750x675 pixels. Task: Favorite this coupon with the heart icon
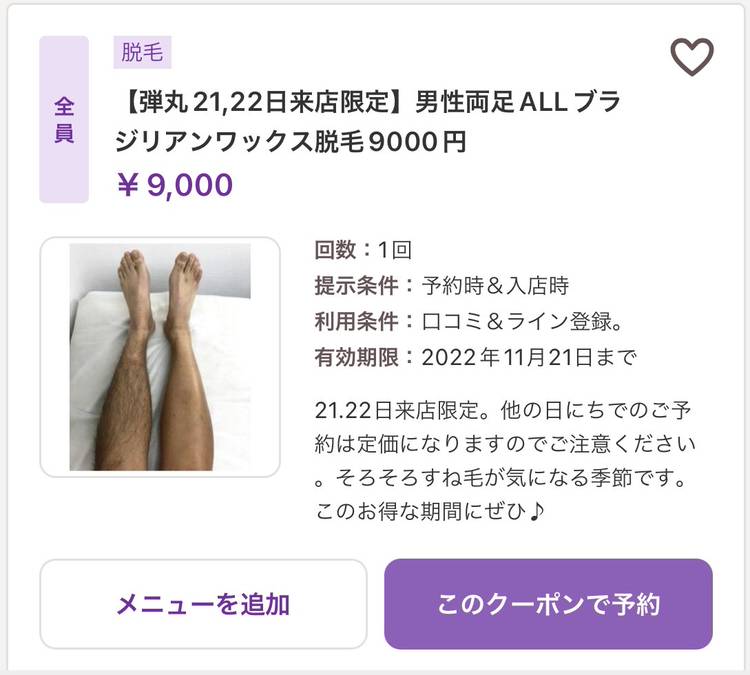(x=691, y=57)
